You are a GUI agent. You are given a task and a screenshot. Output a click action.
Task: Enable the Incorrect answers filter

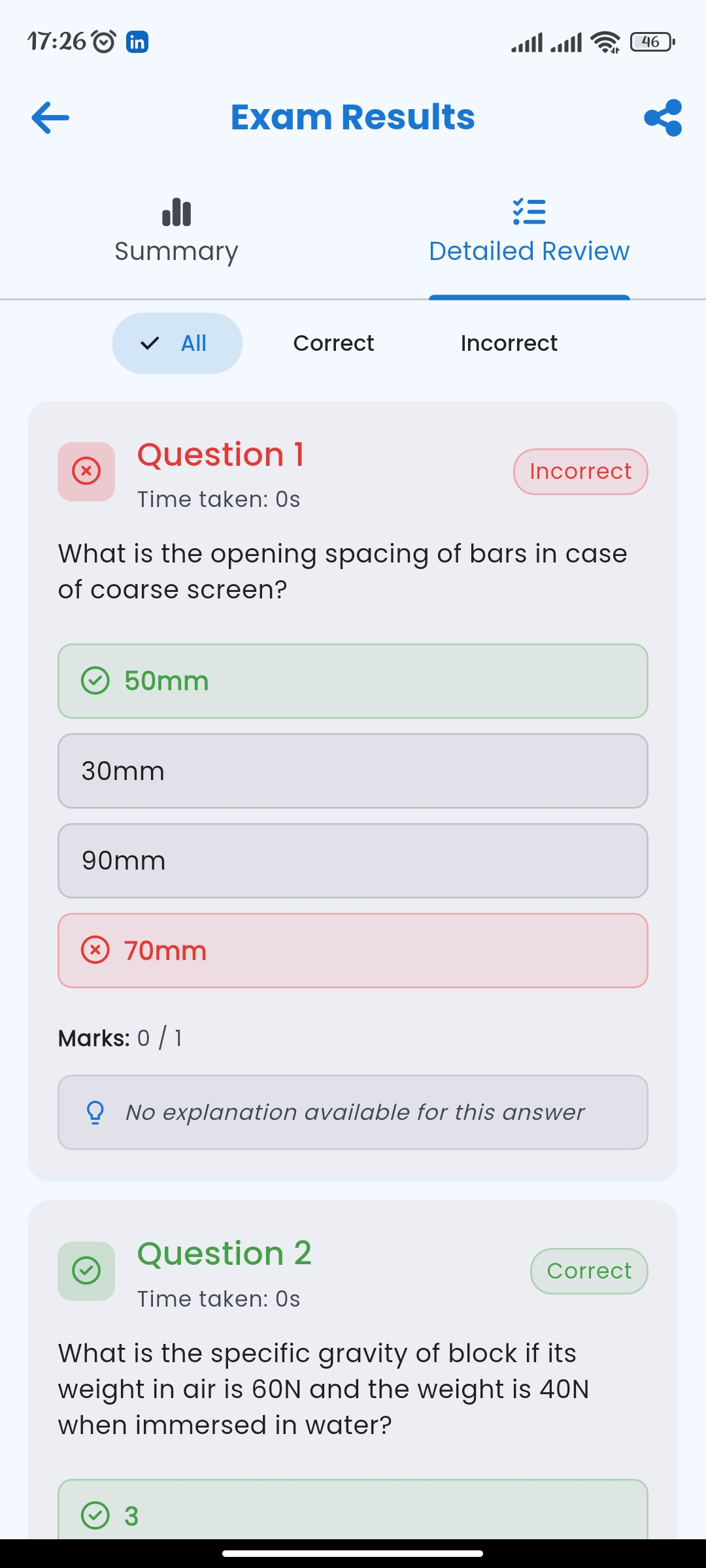pyautogui.click(x=509, y=343)
